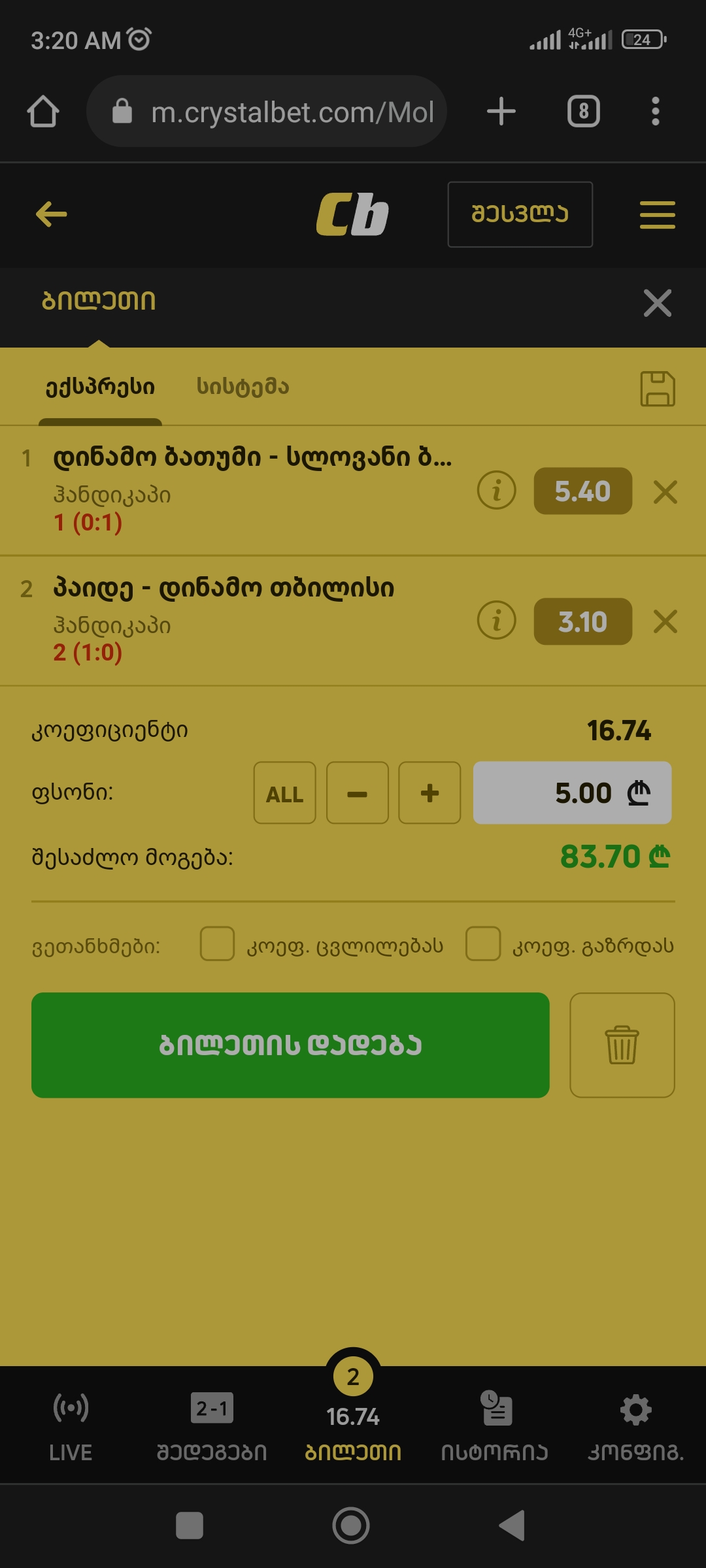Place the bet with ბილეთის დადება

(x=290, y=1045)
